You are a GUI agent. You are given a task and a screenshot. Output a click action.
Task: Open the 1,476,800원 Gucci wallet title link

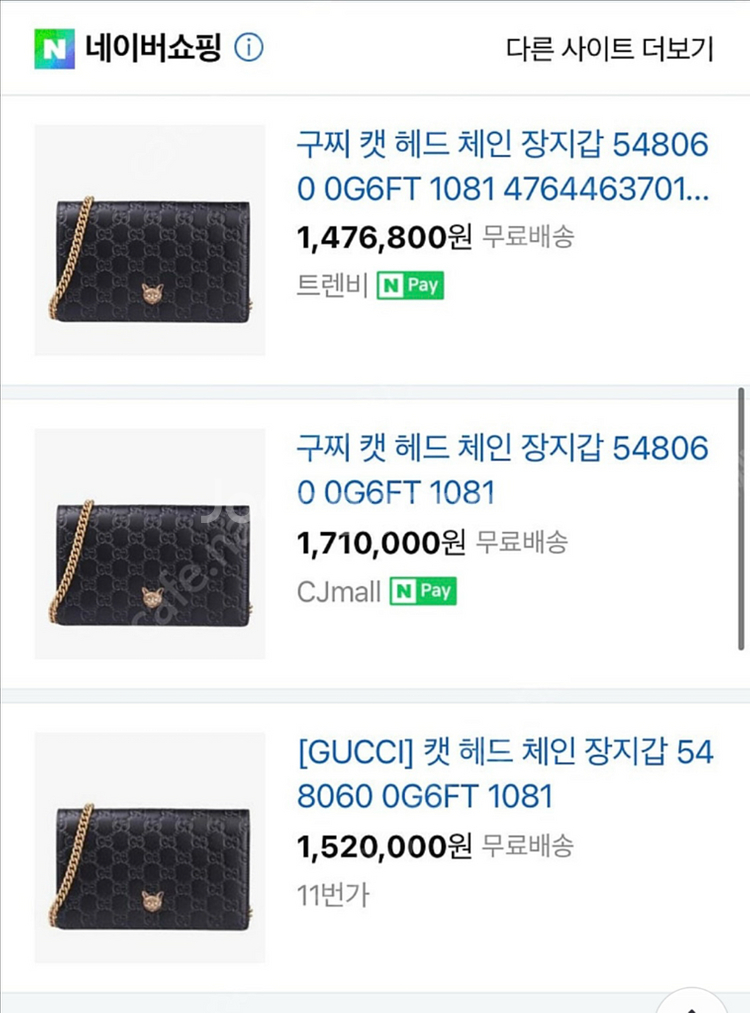pyautogui.click(x=502, y=167)
